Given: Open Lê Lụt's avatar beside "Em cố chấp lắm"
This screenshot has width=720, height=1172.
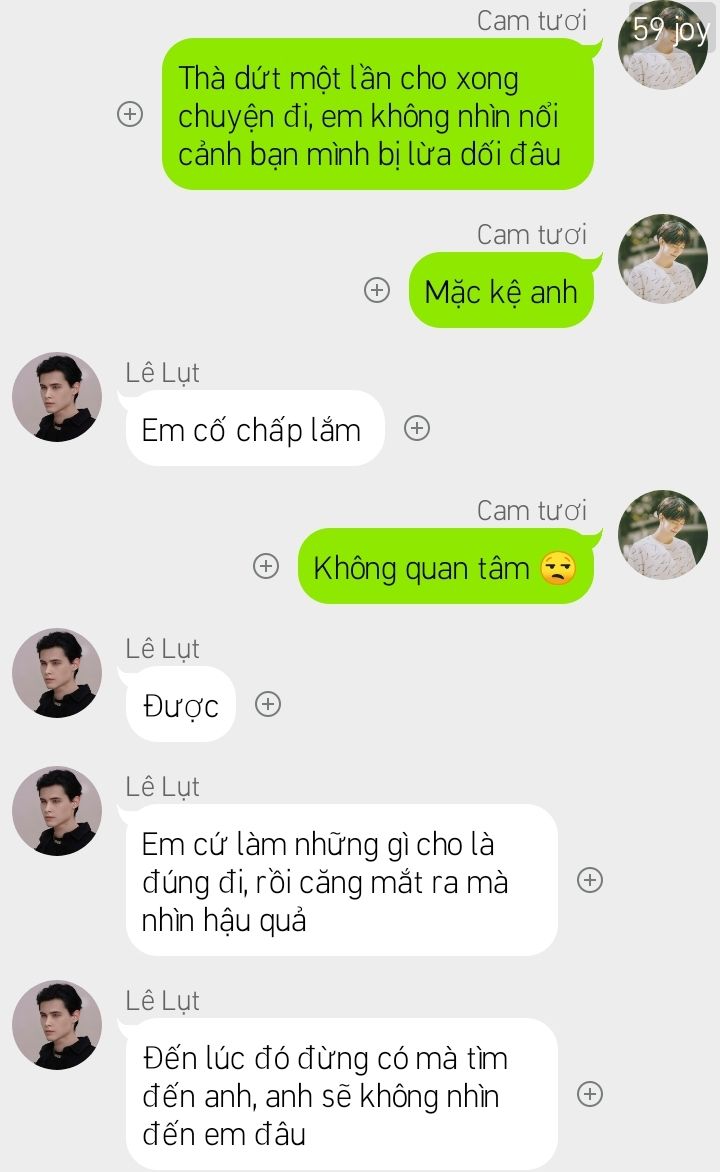Looking at the screenshot, I should [x=57, y=397].
